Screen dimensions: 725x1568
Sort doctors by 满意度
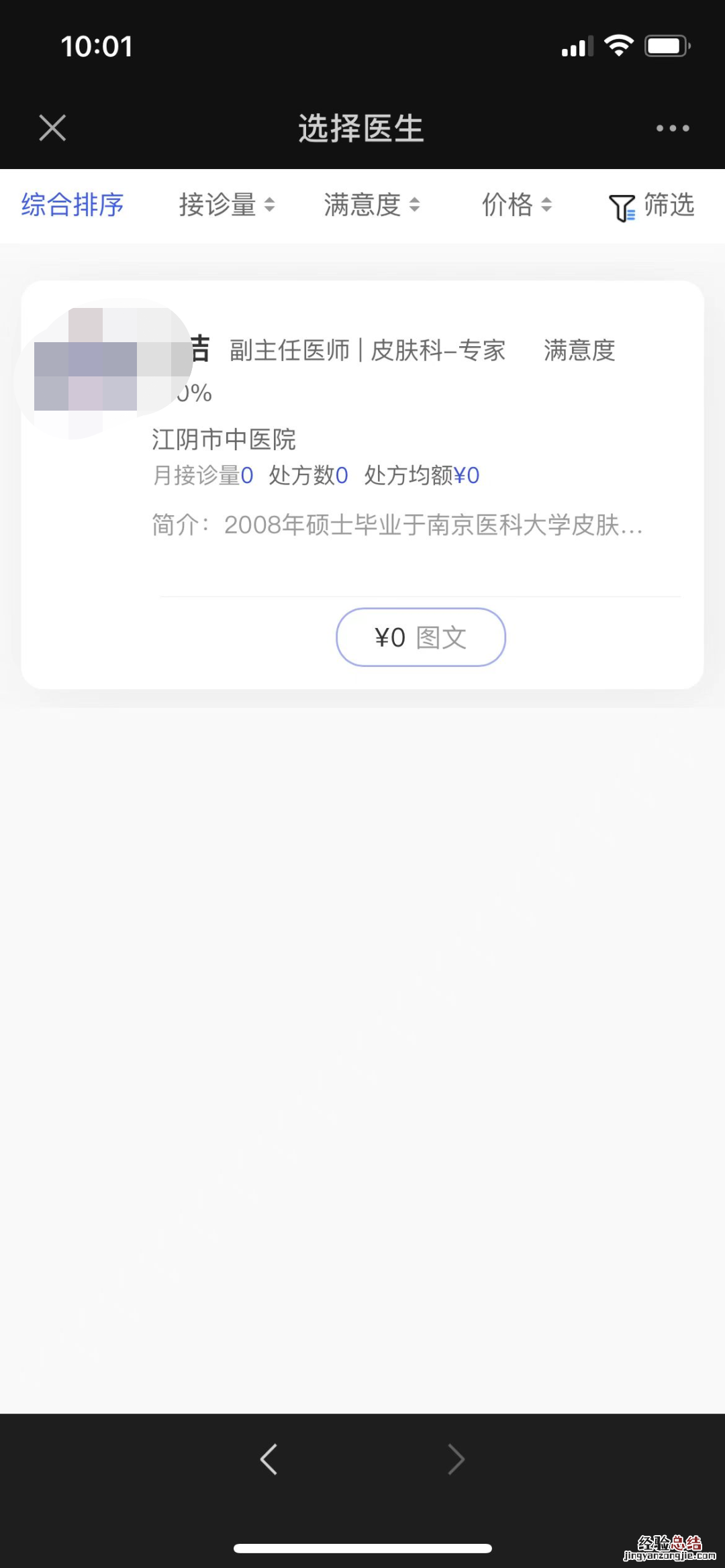click(371, 205)
